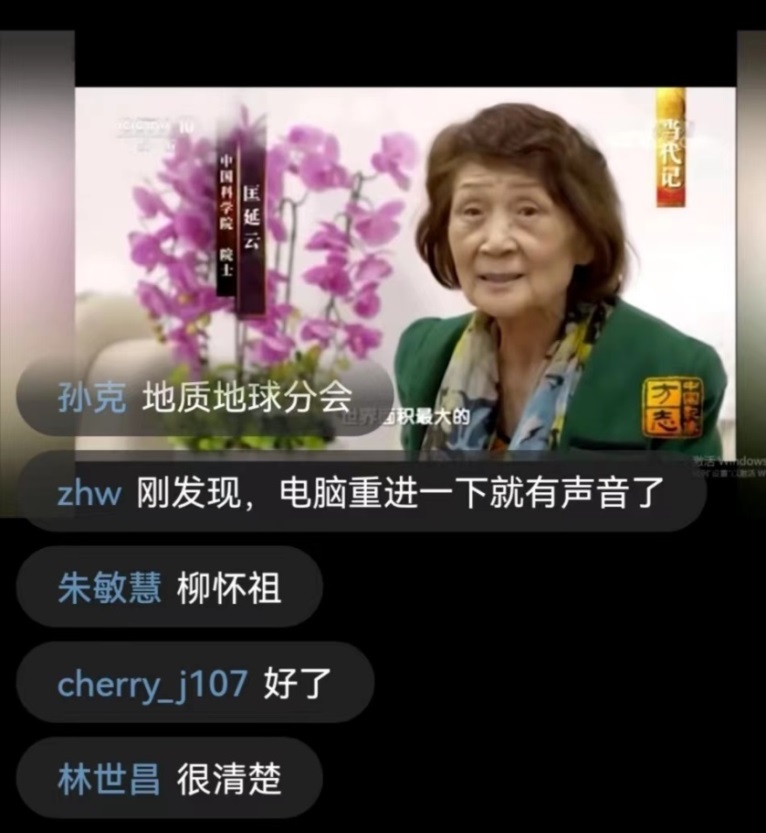The width and height of the screenshot is (766, 833).
Task: Select 林世昌's comment 很清楚
Action: [x=169, y=779]
